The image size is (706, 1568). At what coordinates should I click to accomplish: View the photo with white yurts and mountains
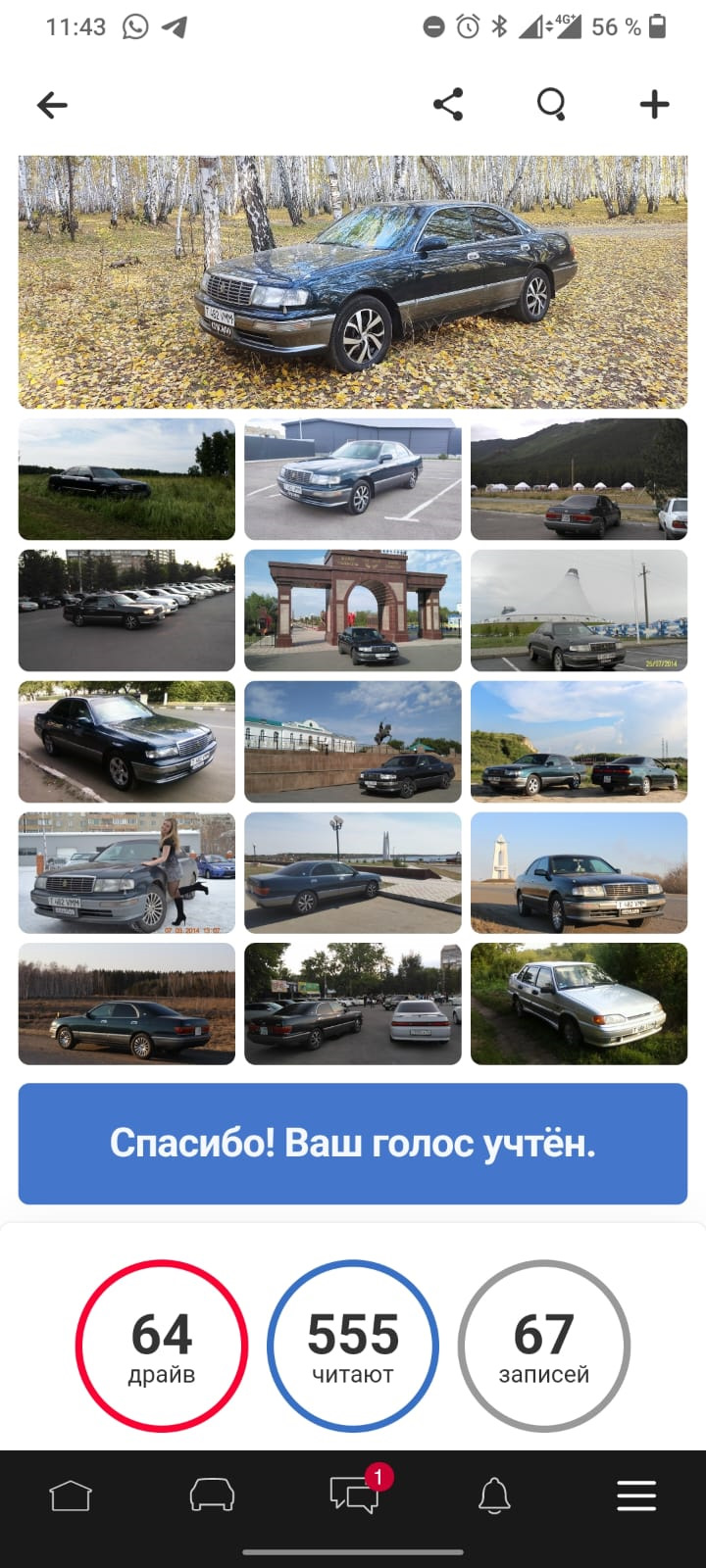tap(579, 479)
